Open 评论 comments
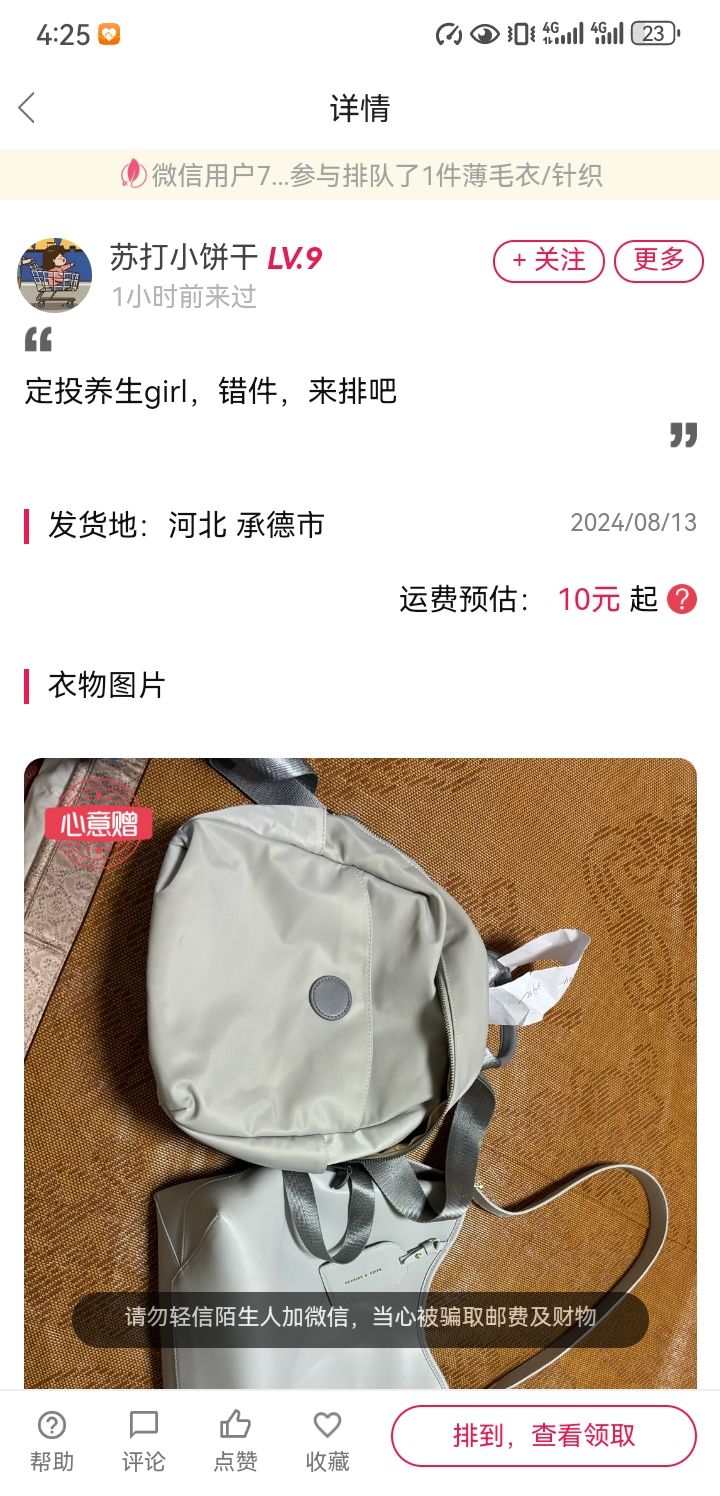720x1496 pixels. pos(143,1441)
